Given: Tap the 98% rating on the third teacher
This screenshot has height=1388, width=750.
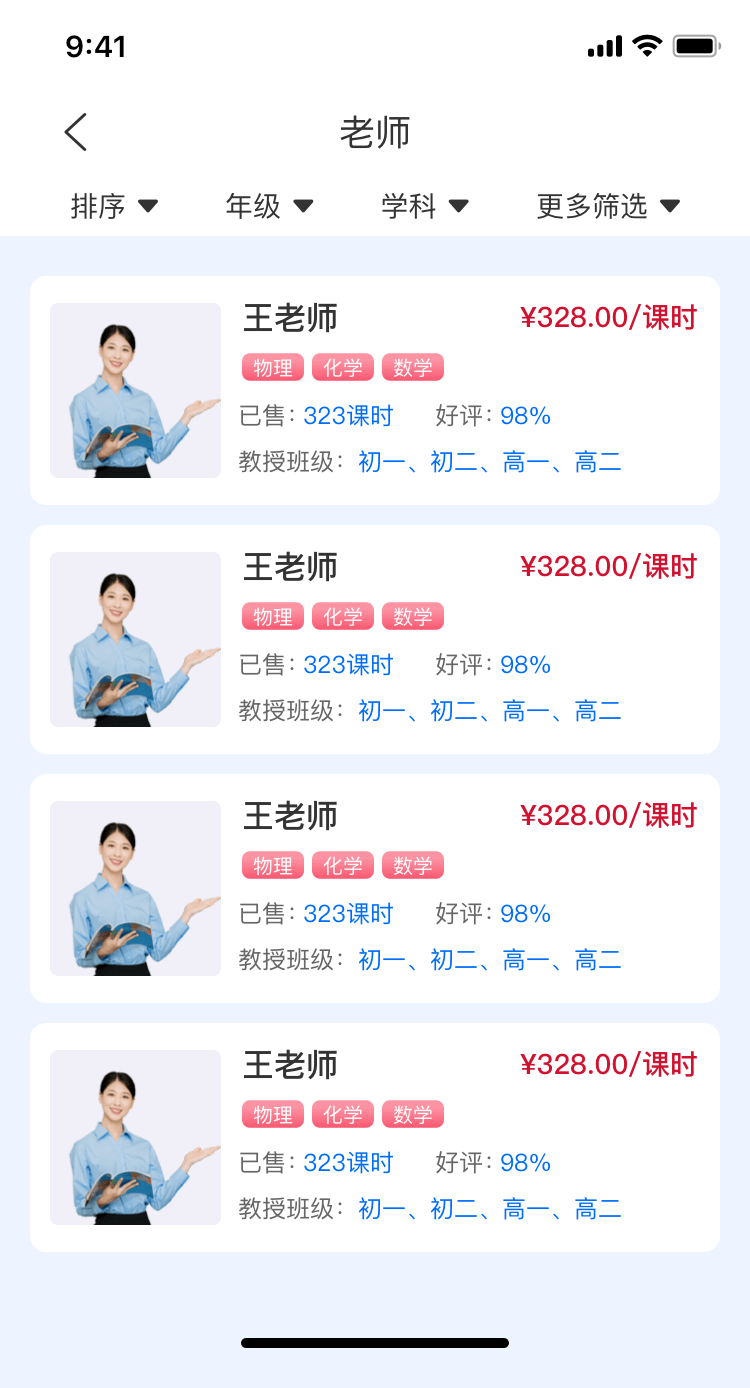Looking at the screenshot, I should pyautogui.click(x=525, y=913).
